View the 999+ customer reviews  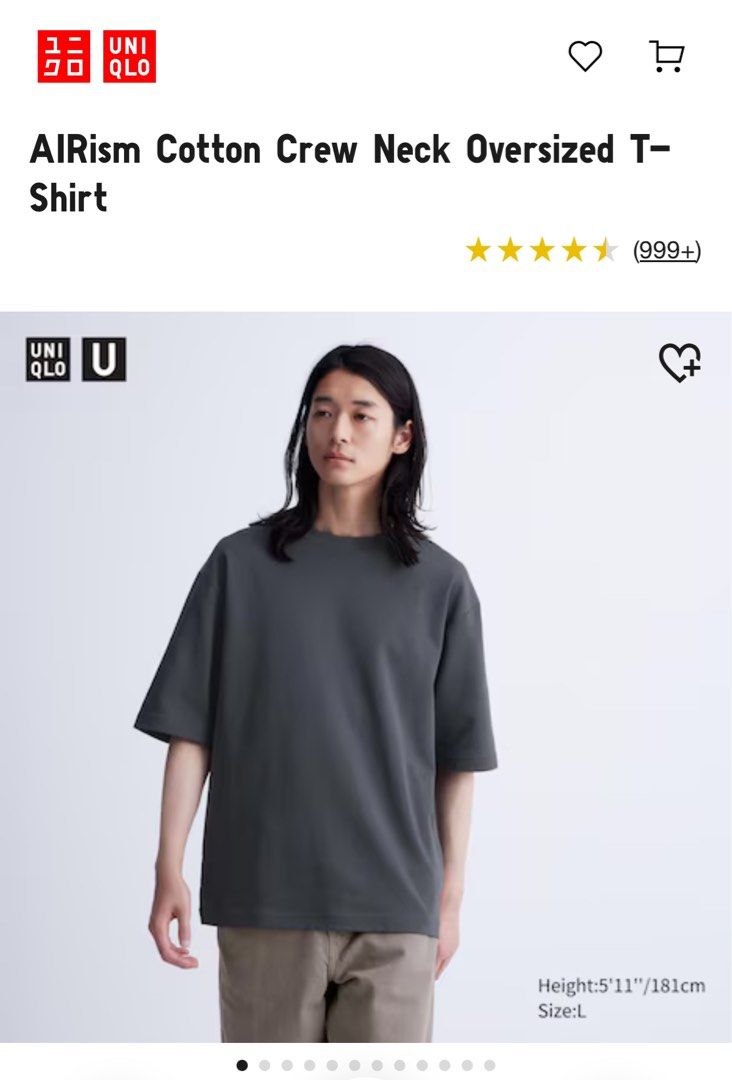click(667, 250)
